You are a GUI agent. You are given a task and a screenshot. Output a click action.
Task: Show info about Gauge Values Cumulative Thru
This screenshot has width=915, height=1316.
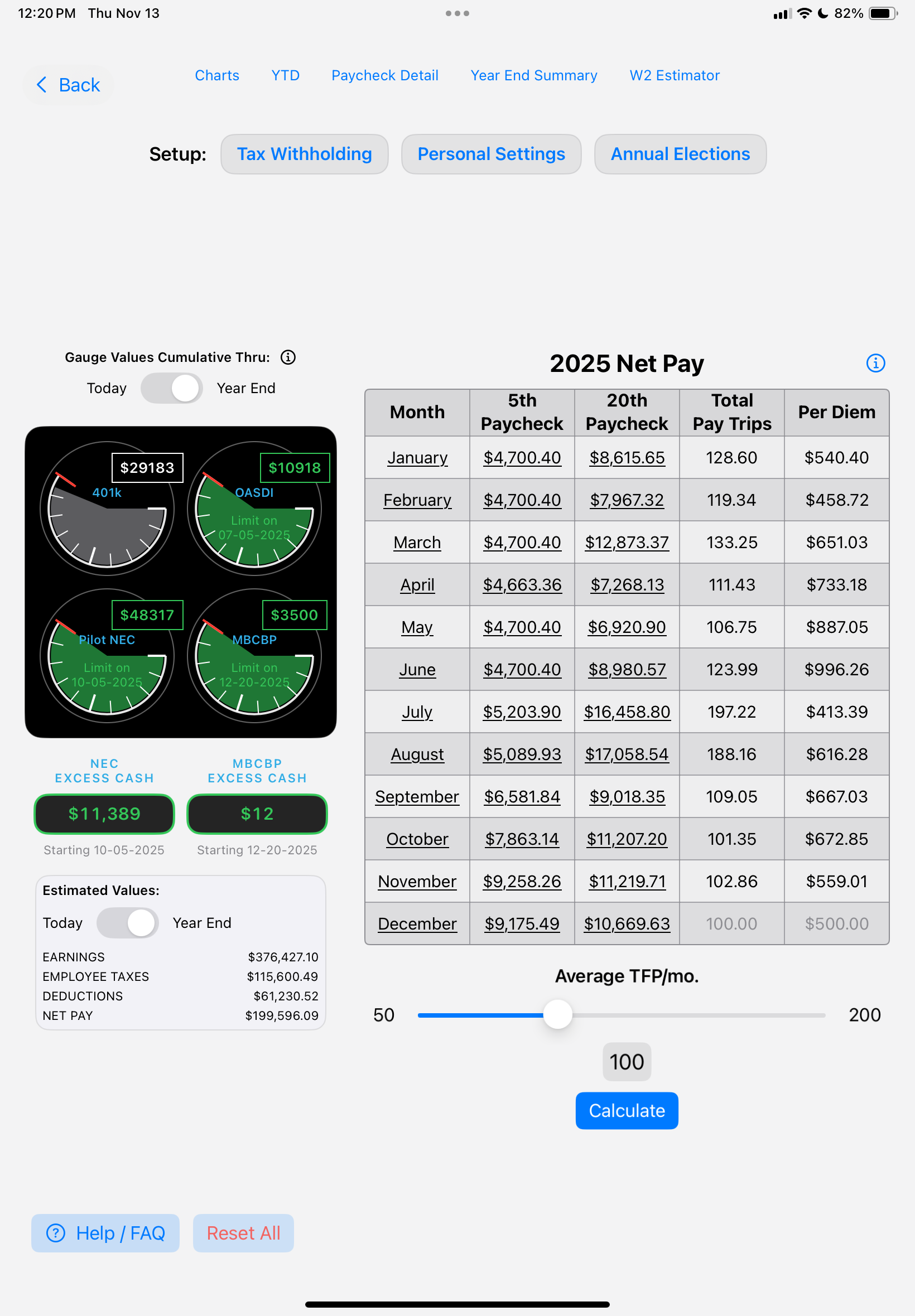[288, 357]
